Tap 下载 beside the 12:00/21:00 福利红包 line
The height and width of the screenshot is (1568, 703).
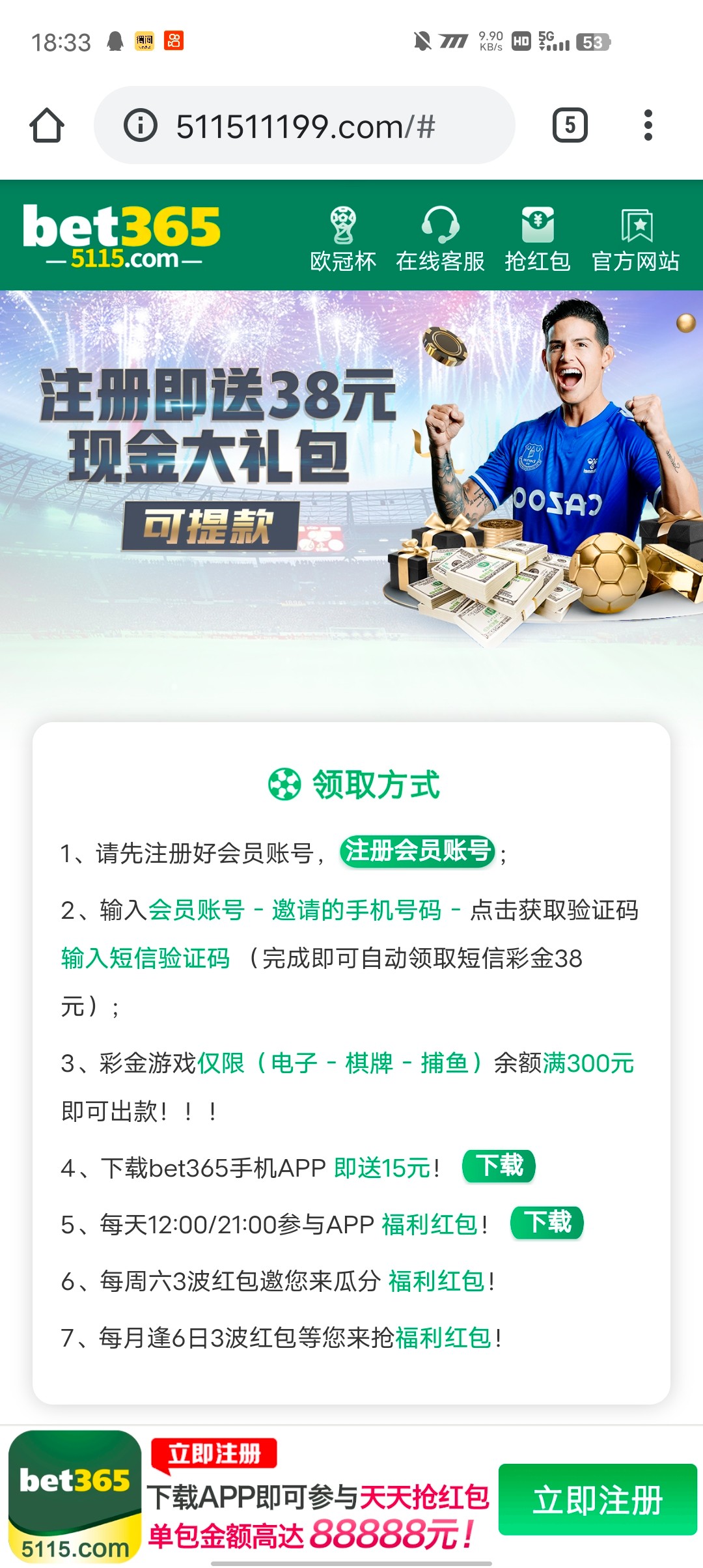pyautogui.click(x=547, y=1223)
